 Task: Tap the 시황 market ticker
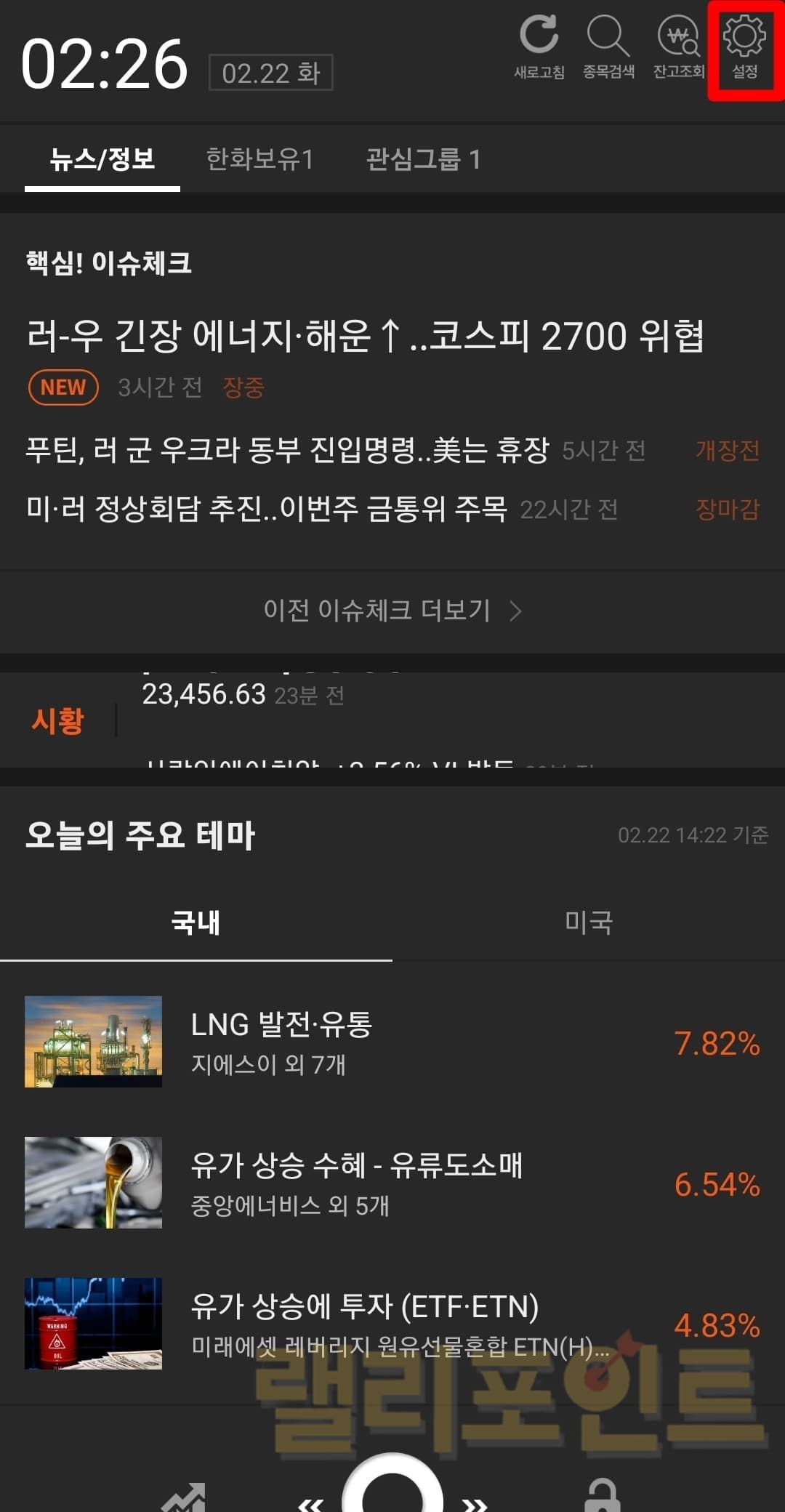58,720
